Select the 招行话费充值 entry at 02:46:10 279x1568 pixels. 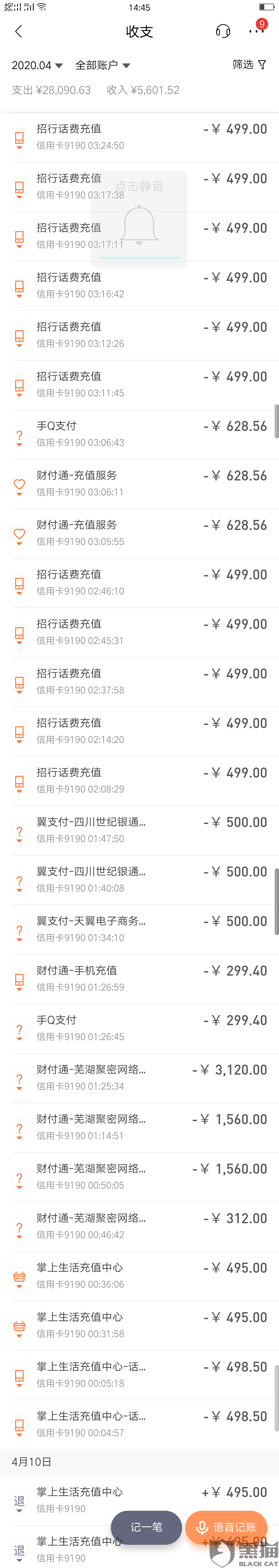[139, 583]
